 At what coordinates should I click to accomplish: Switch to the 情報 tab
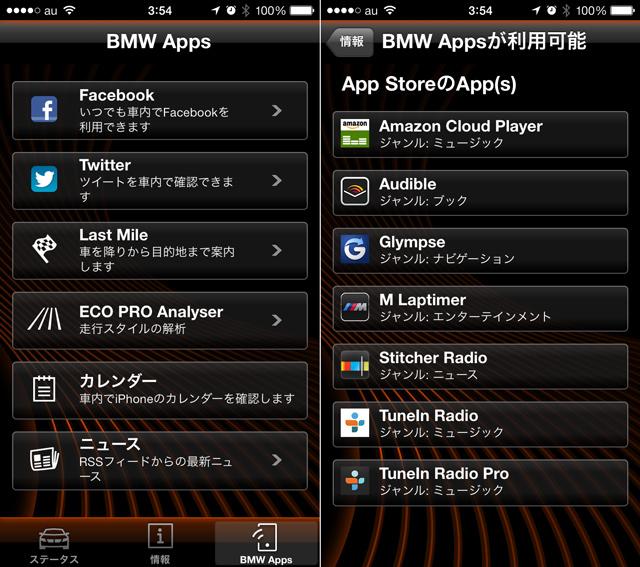[x=160, y=543]
